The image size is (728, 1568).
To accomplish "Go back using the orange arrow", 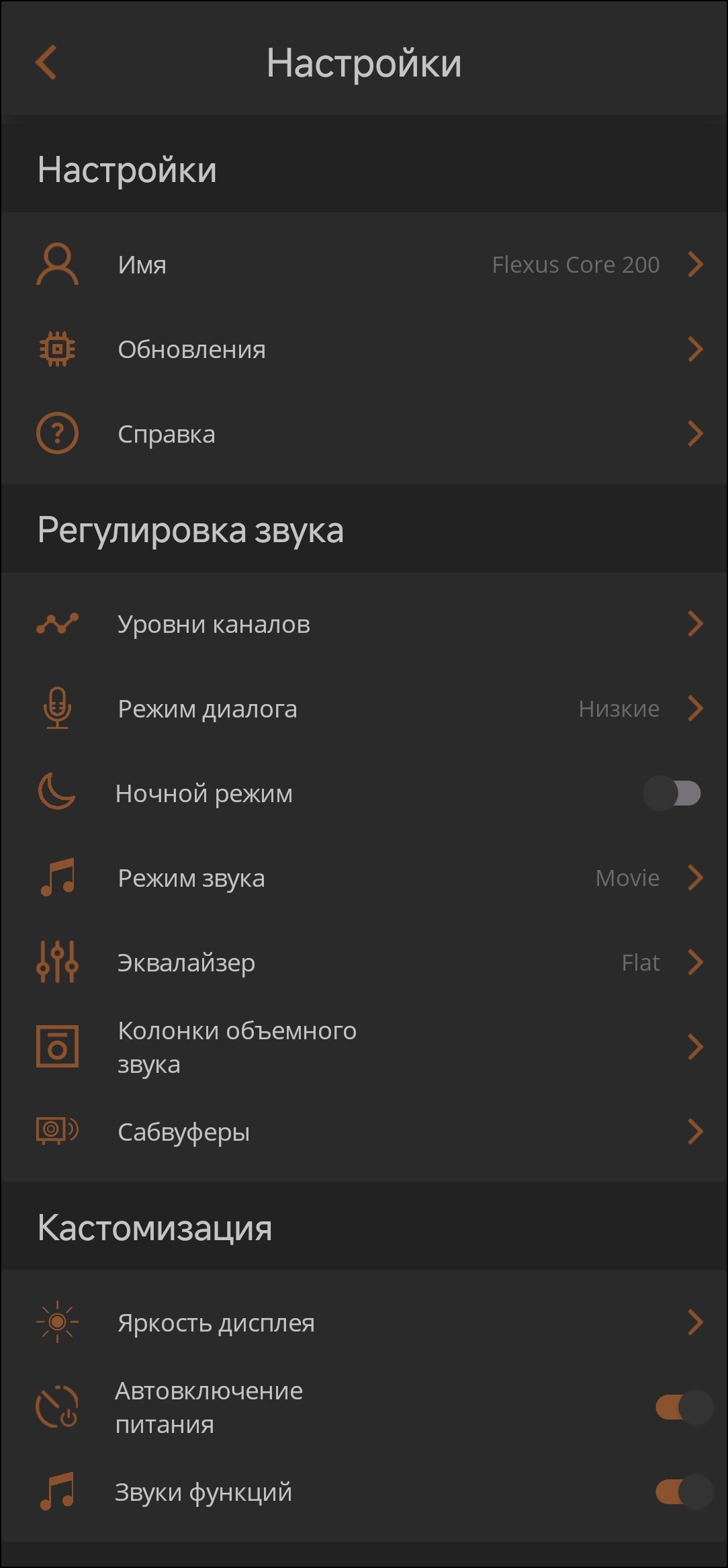I will coord(46,62).
